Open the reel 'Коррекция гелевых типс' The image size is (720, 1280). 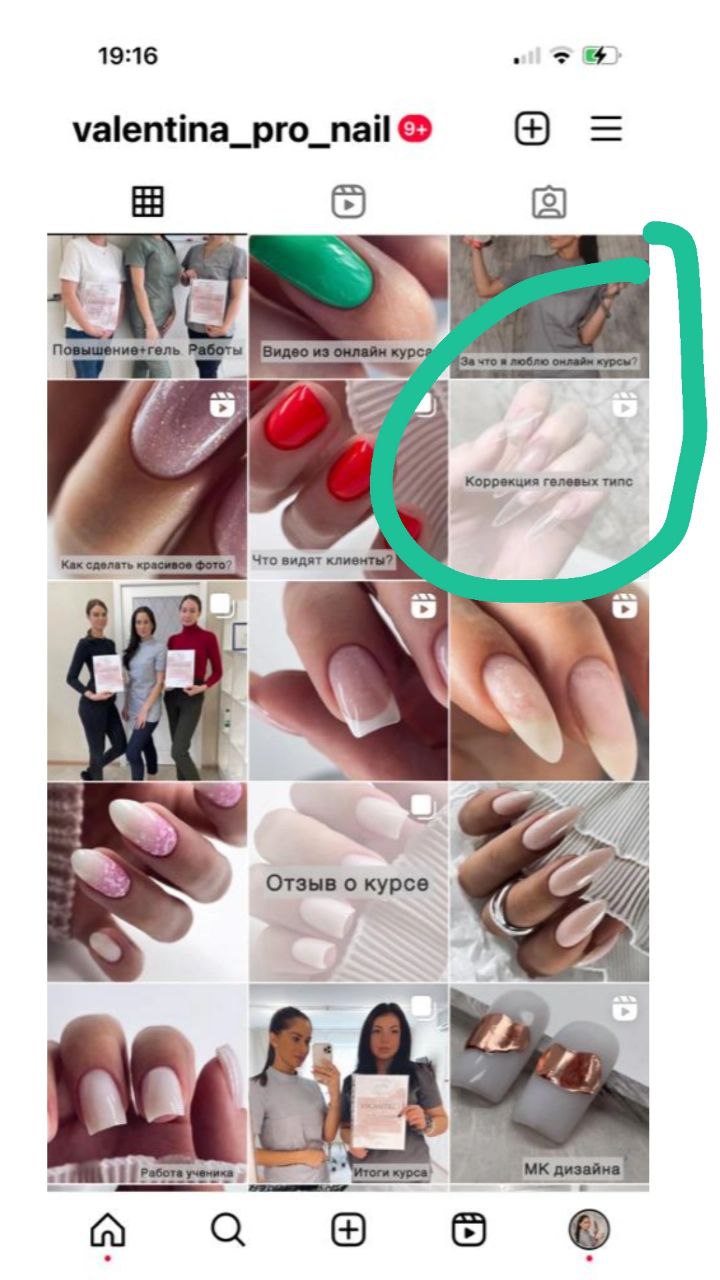click(x=549, y=479)
